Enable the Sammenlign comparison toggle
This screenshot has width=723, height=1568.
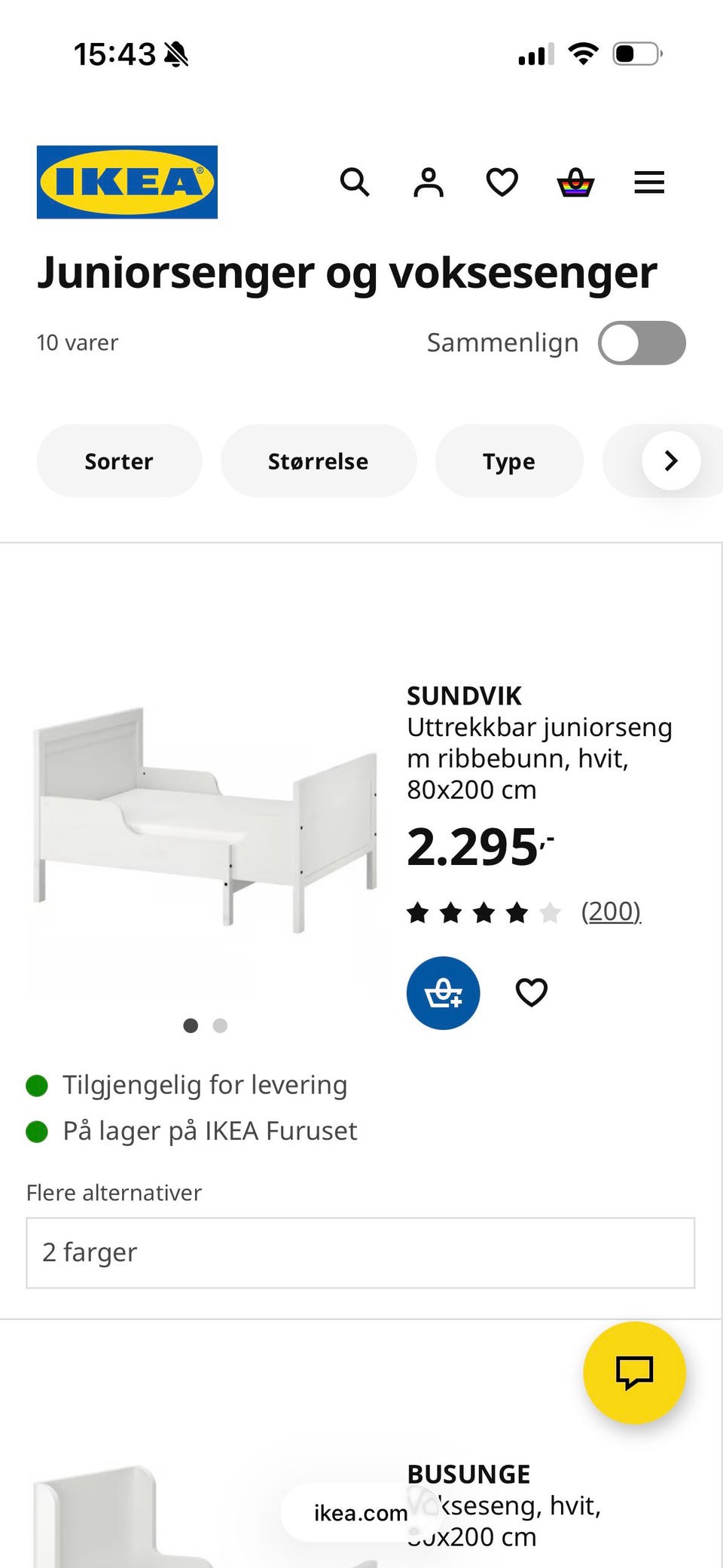pyautogui.click(x=642, y=343)
